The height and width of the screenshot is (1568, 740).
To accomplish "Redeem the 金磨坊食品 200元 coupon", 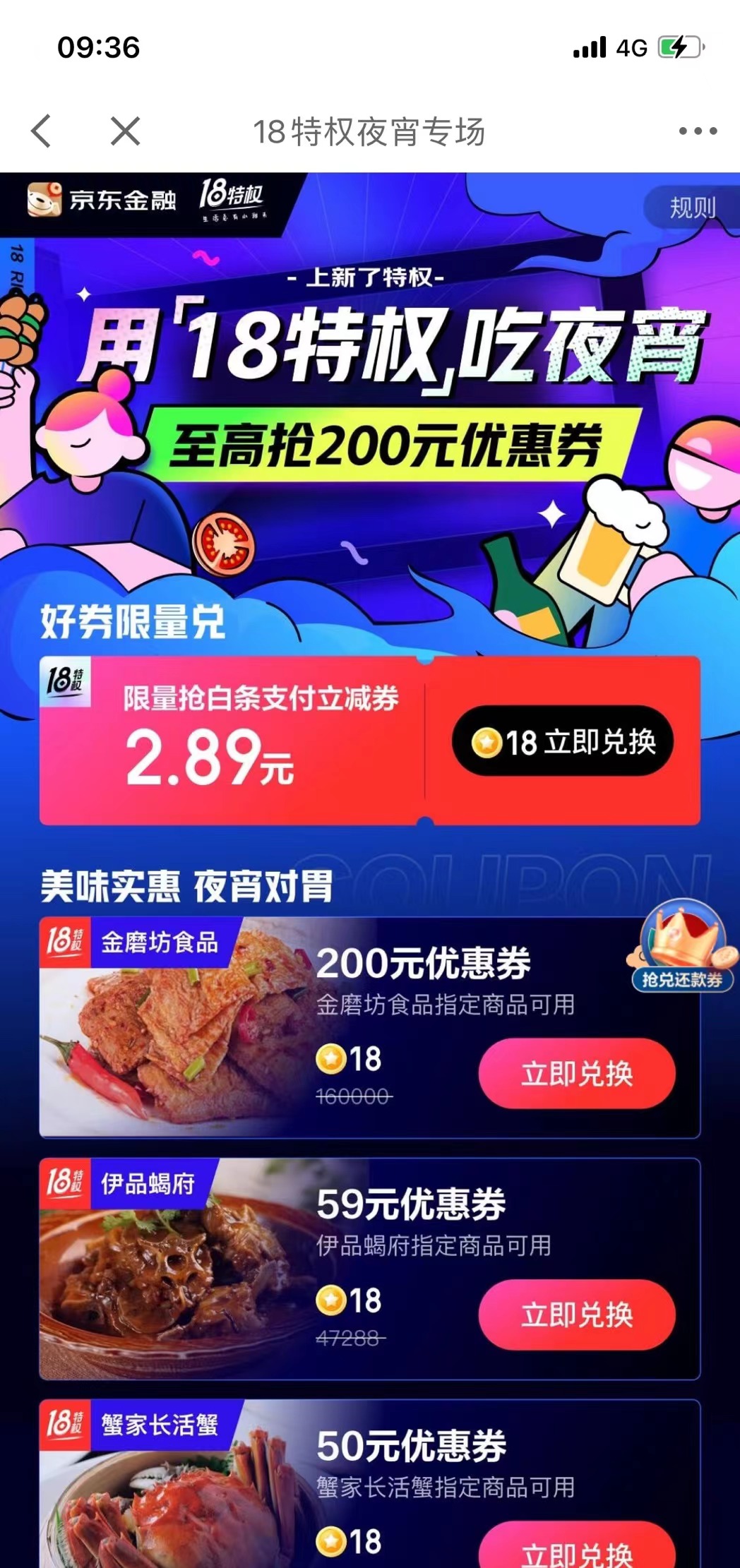I will (576, 1073).
